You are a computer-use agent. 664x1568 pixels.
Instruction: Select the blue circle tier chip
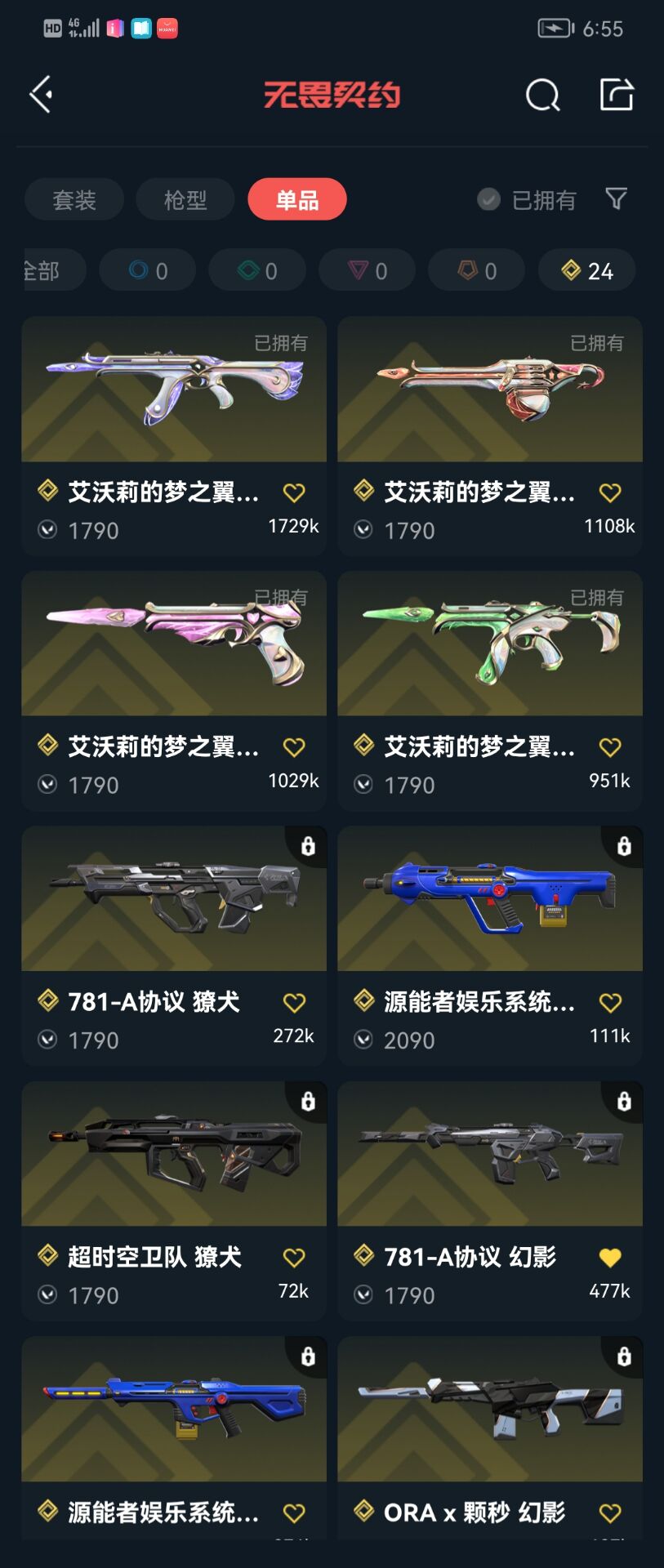(x=148, y=270)
